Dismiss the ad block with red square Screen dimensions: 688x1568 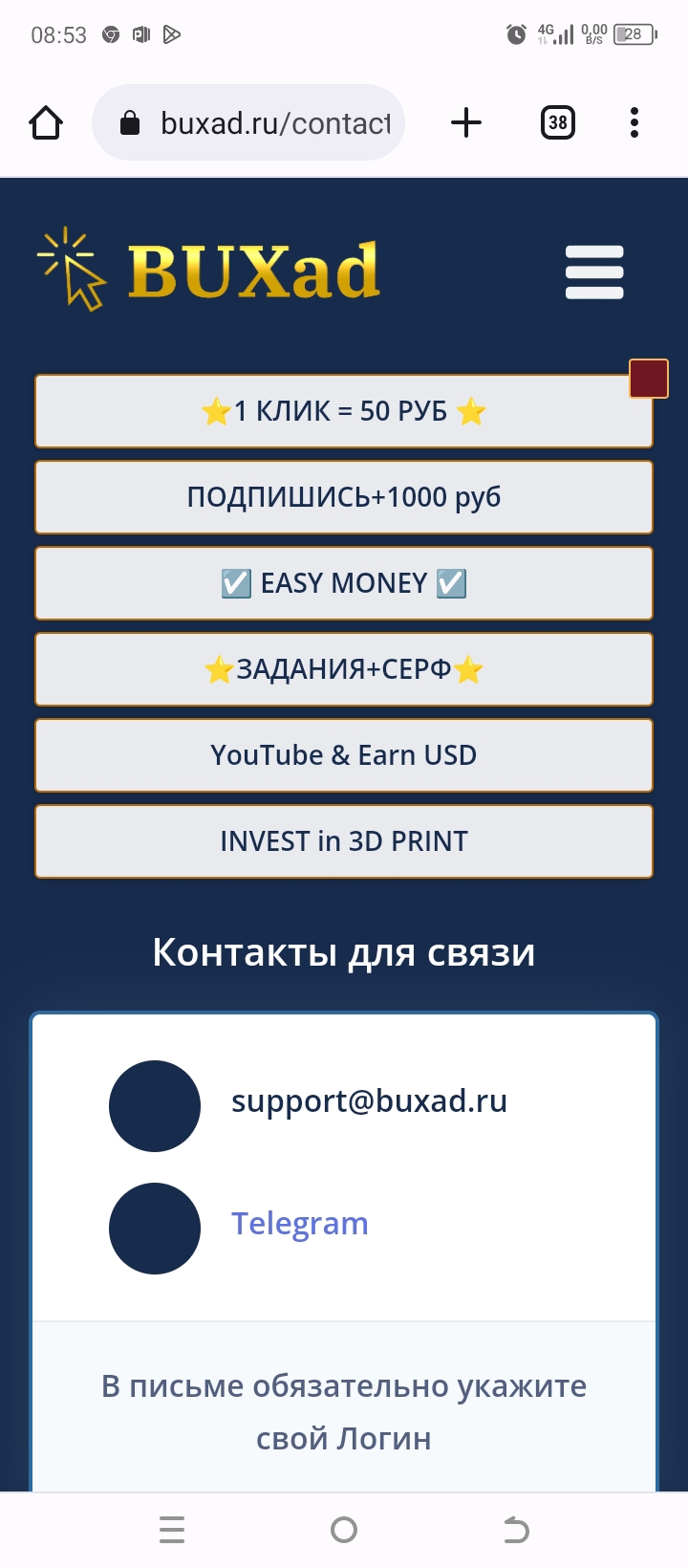(x=649, y=379)
